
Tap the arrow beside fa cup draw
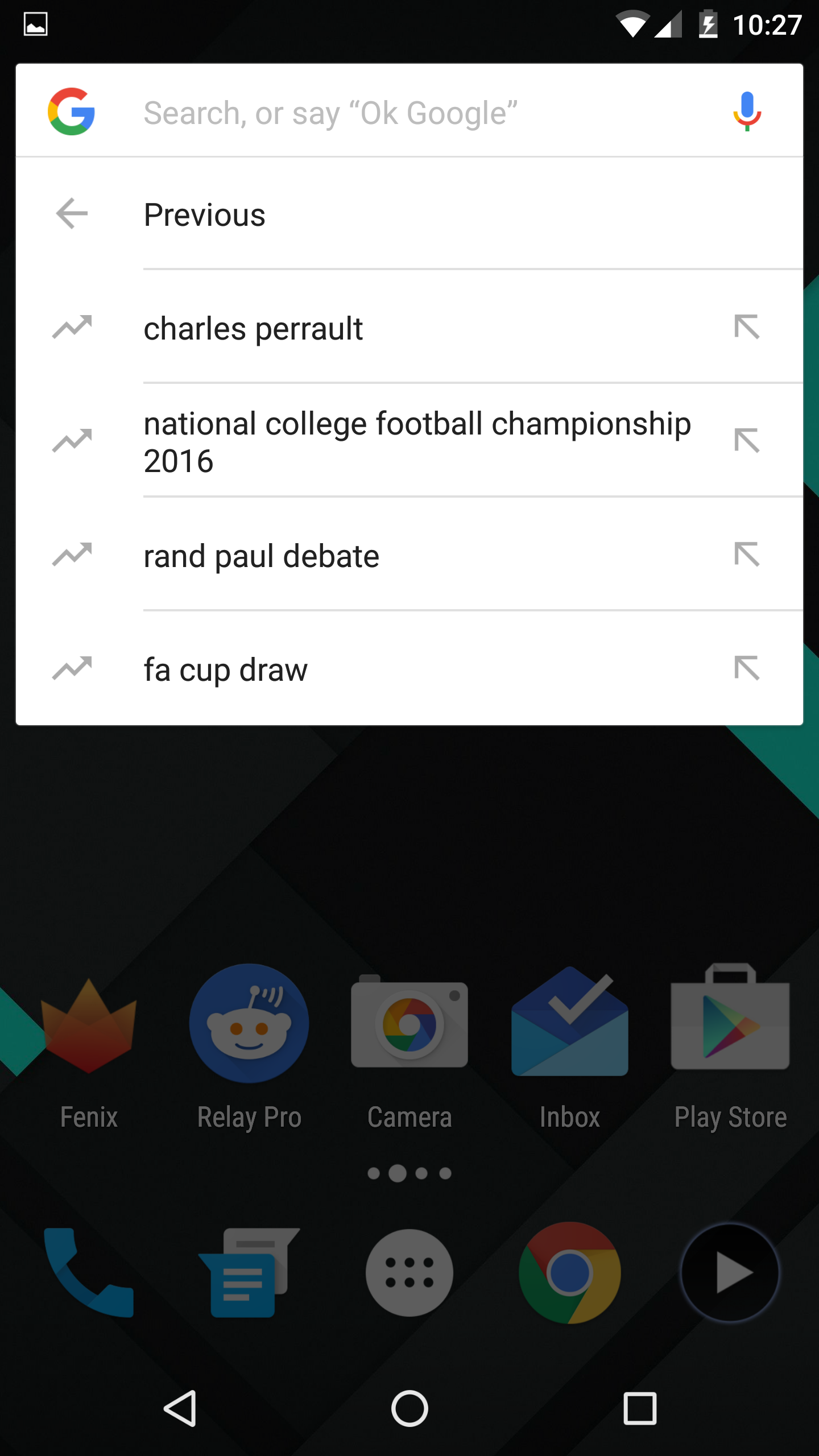747,668
